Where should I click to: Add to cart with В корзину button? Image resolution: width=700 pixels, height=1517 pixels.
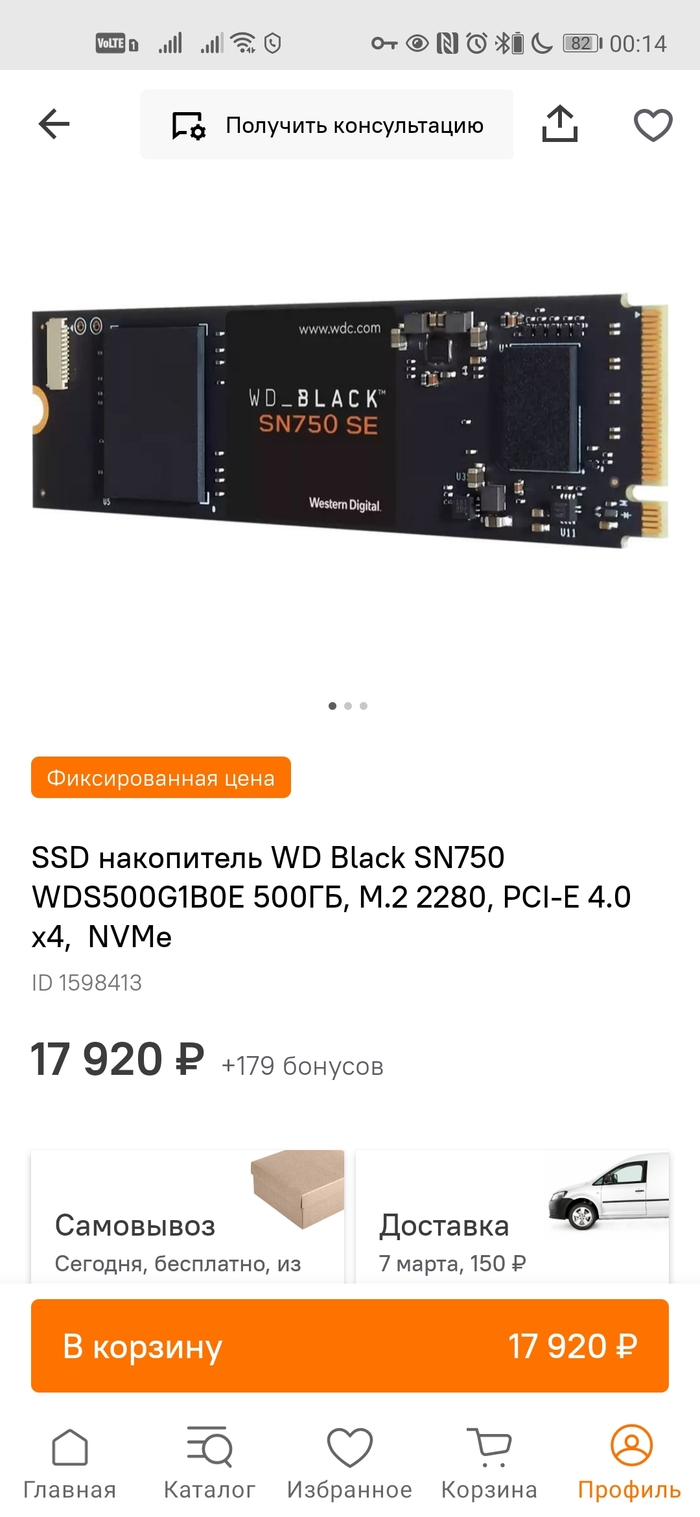[x=350, y=1346]
